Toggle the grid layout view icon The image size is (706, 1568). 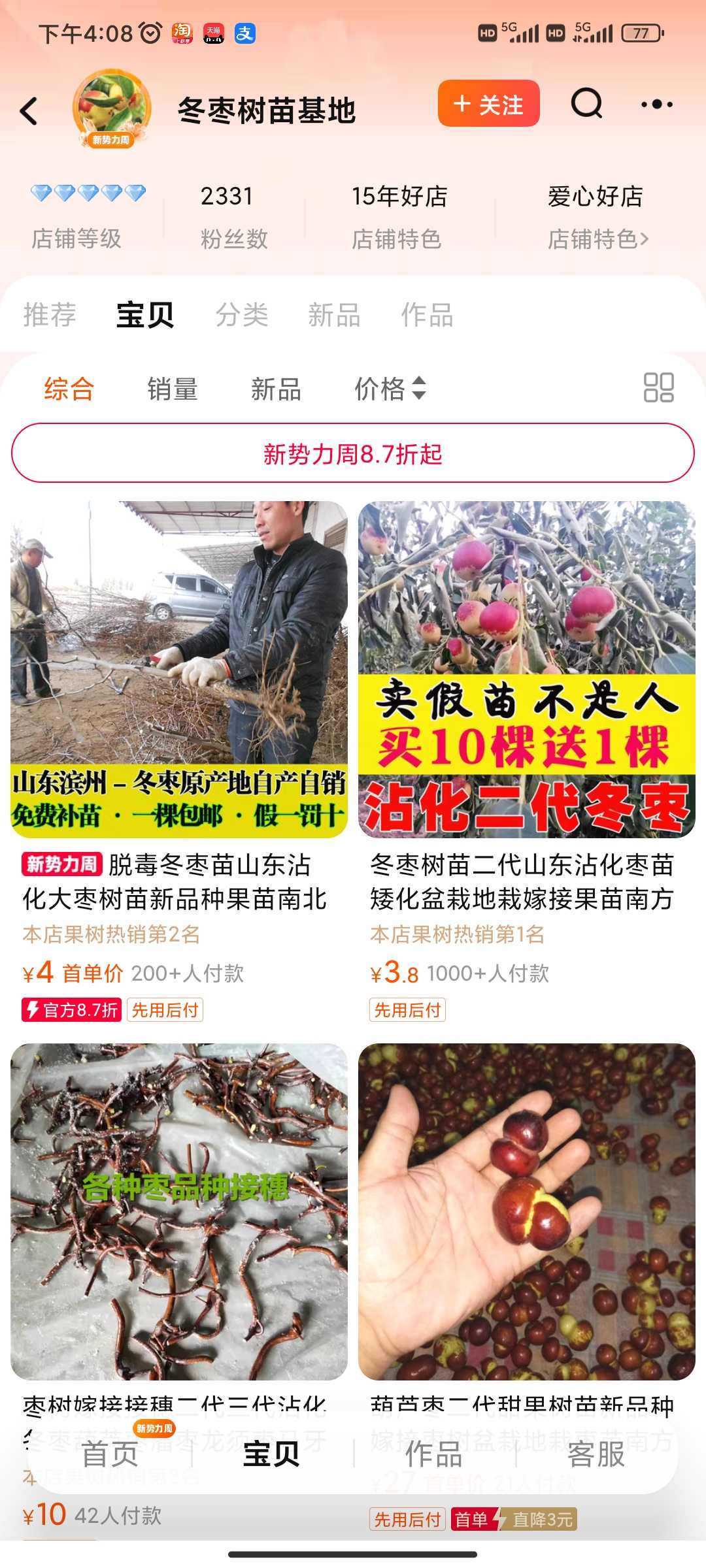[658, 387]
